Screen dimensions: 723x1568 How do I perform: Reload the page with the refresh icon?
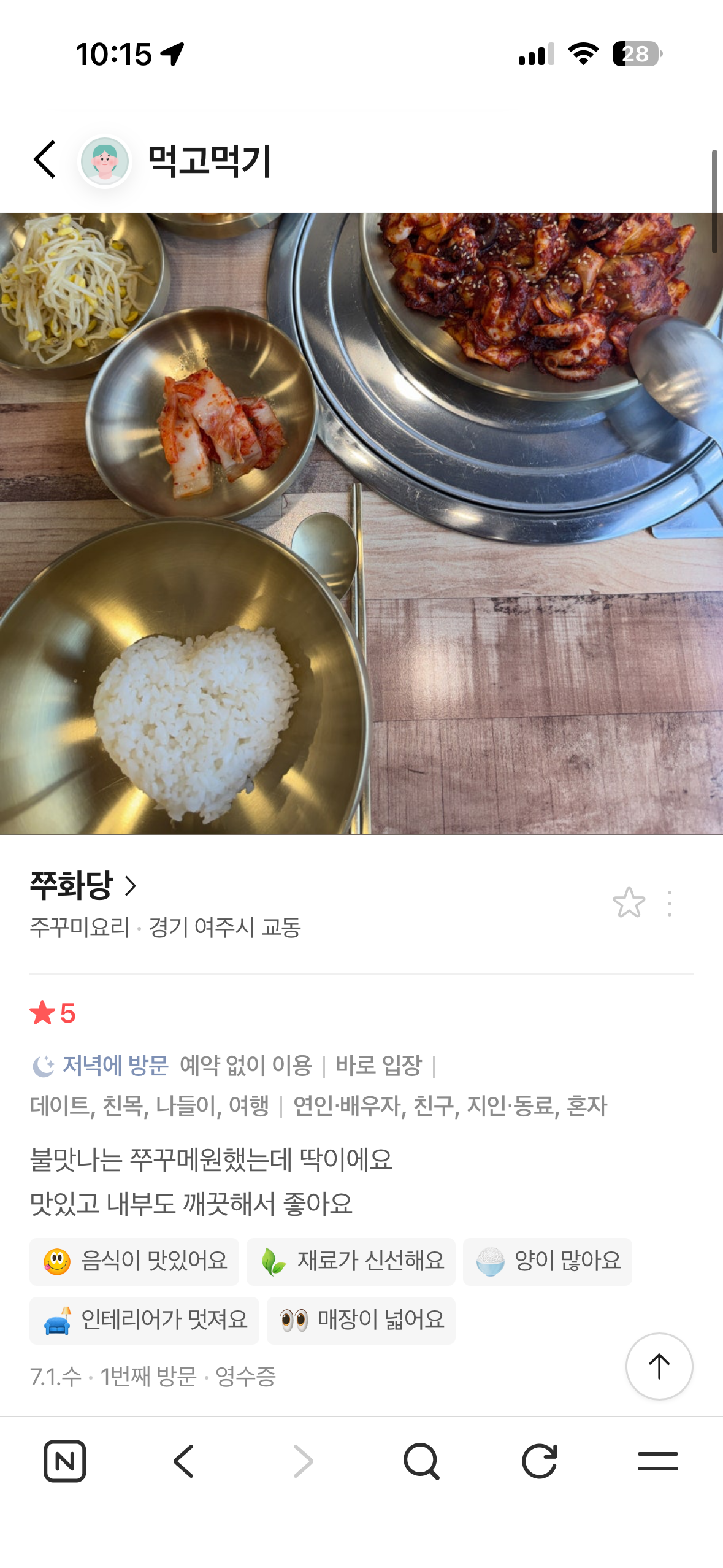(540, 1461)
